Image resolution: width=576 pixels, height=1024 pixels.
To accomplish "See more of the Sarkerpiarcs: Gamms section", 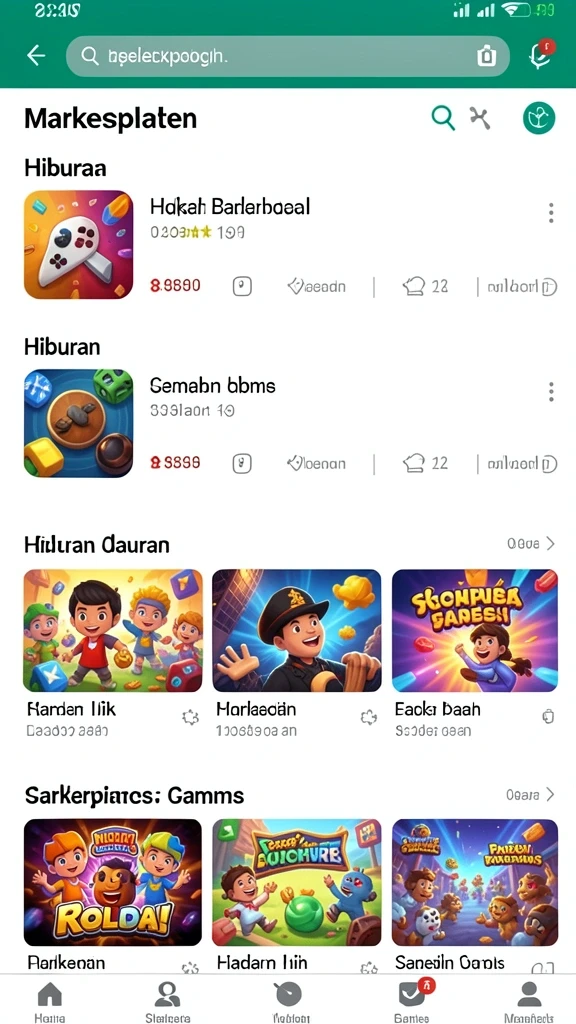I will click(531, 795).
